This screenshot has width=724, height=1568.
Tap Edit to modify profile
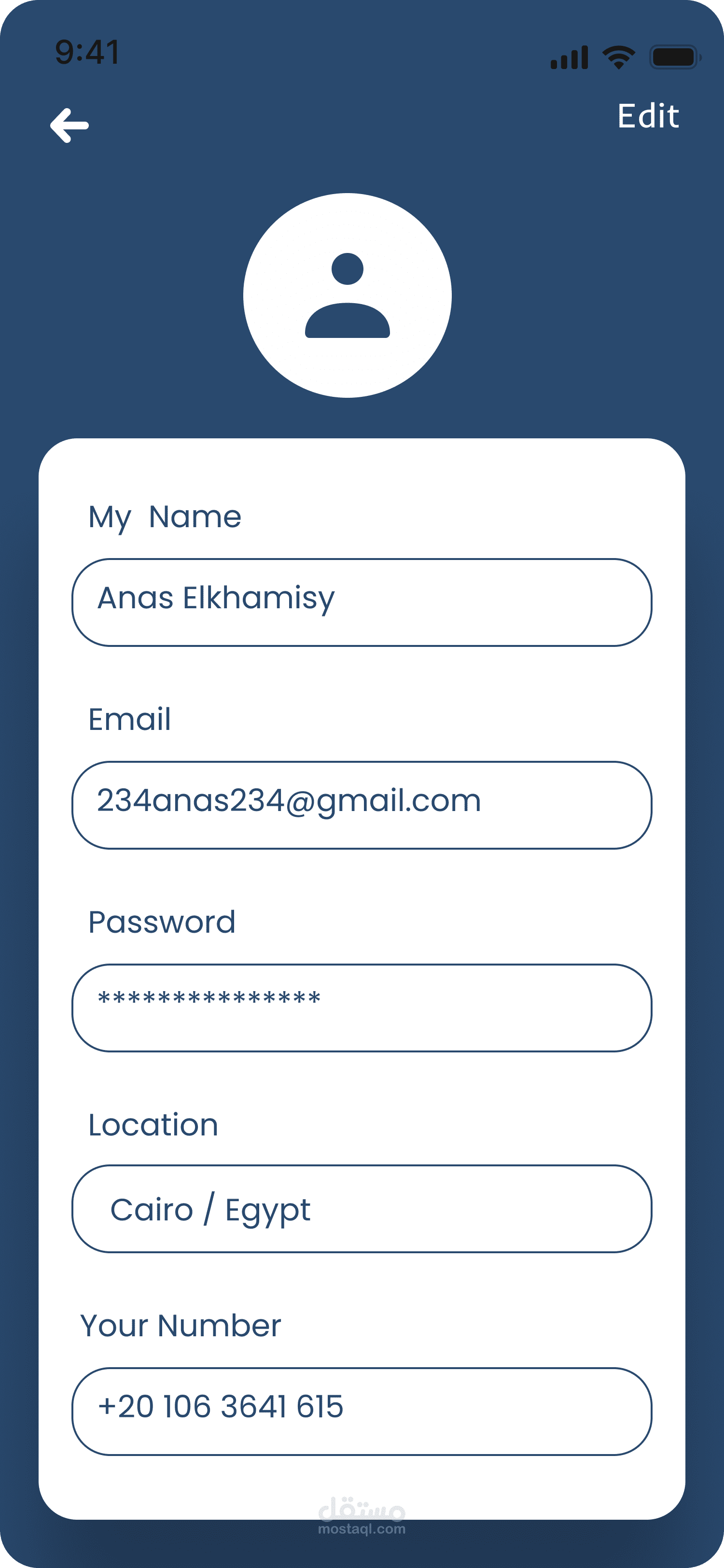click(x=647, y=116)
